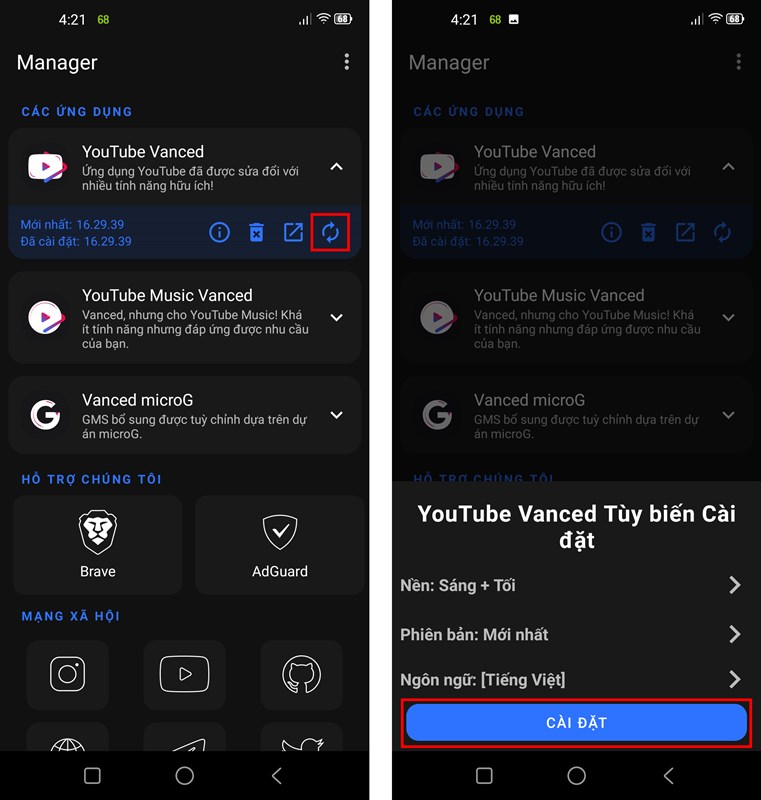Viewport: 761px width, 800px height.
Task: Collapse the YouTube Vanced details panel
Action: [337, 167]
